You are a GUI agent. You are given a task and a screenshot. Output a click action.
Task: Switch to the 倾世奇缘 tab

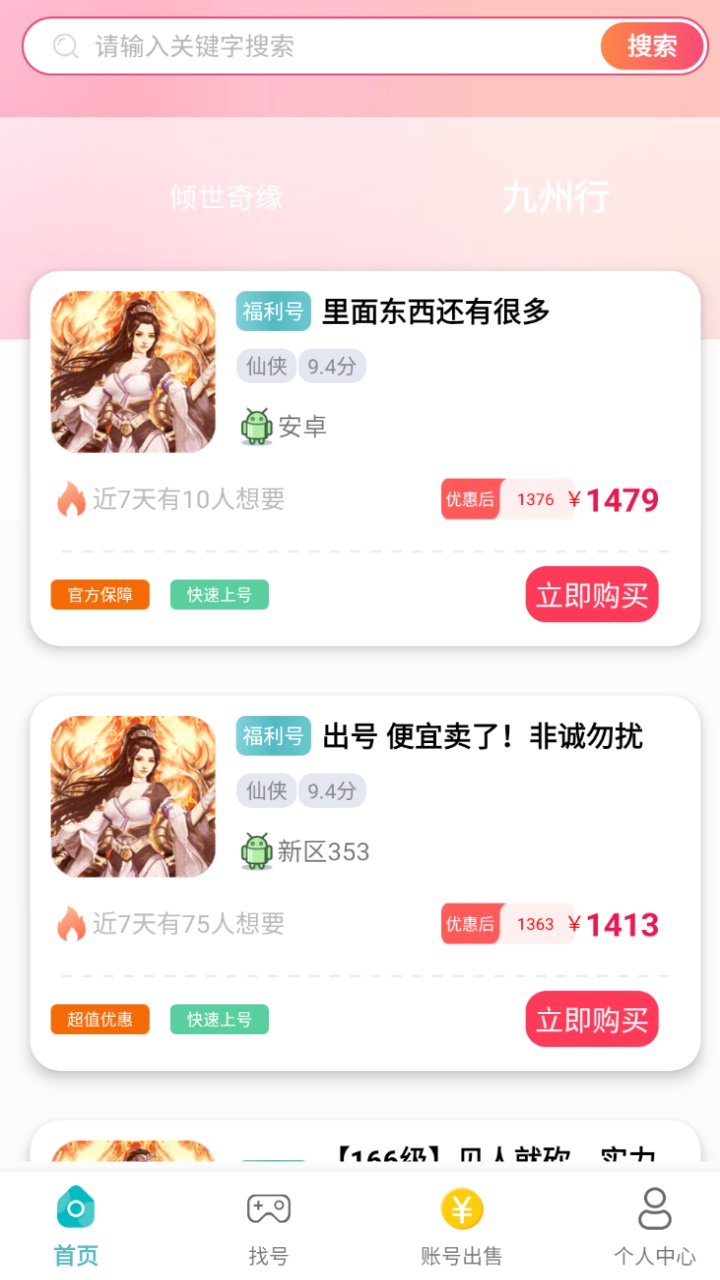(x=225, y=197)
